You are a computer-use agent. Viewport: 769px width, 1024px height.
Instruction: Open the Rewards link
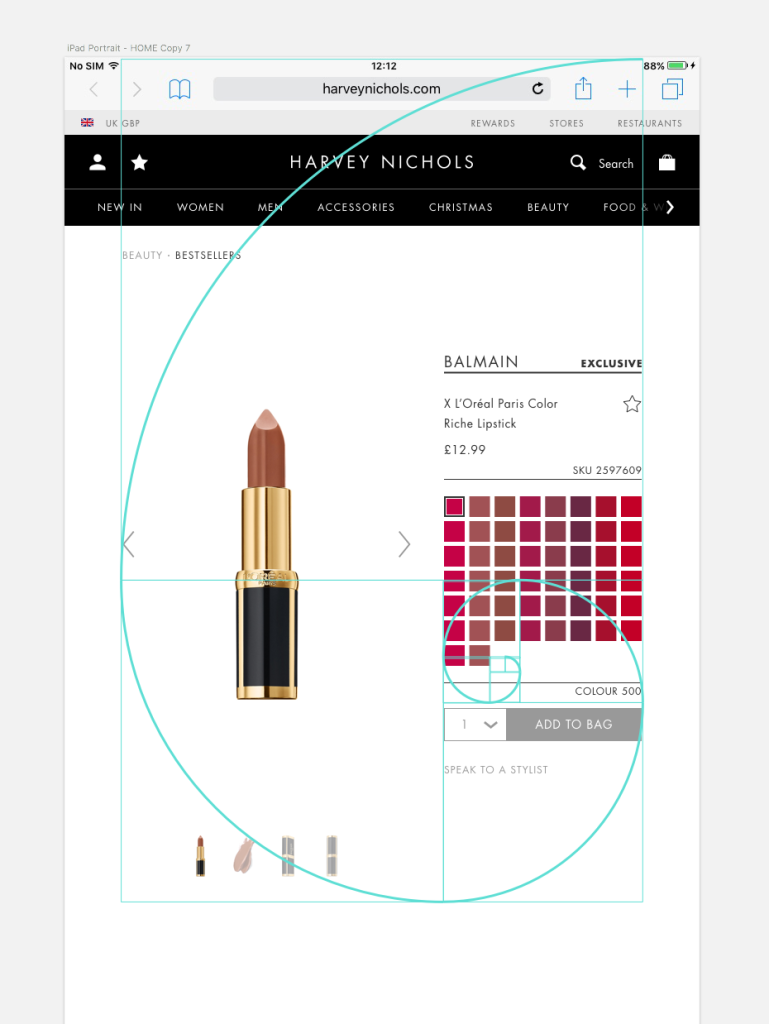click(492, 123)
